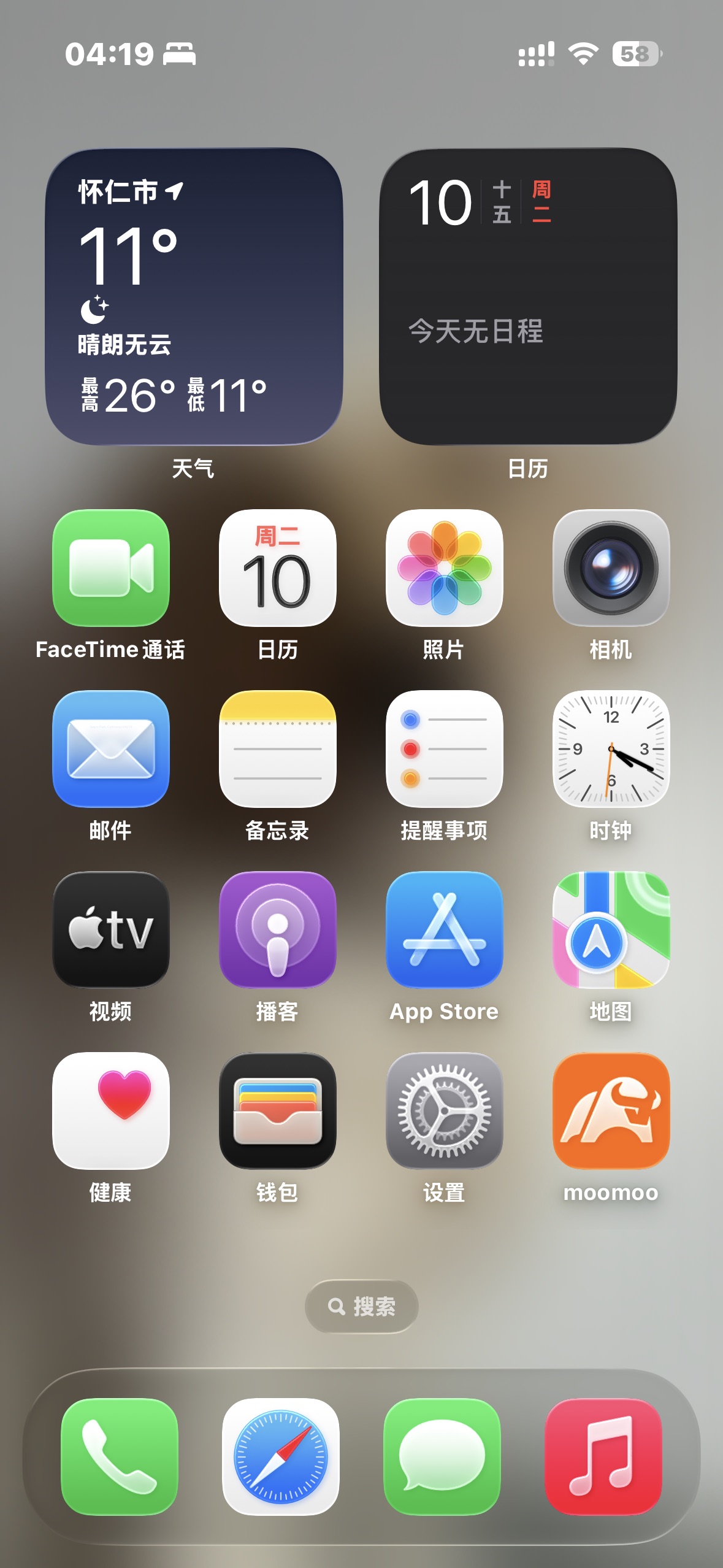Launch FaceTime通话 app
The height and width of the screenshot is (1568, 723).
(111, 567)
